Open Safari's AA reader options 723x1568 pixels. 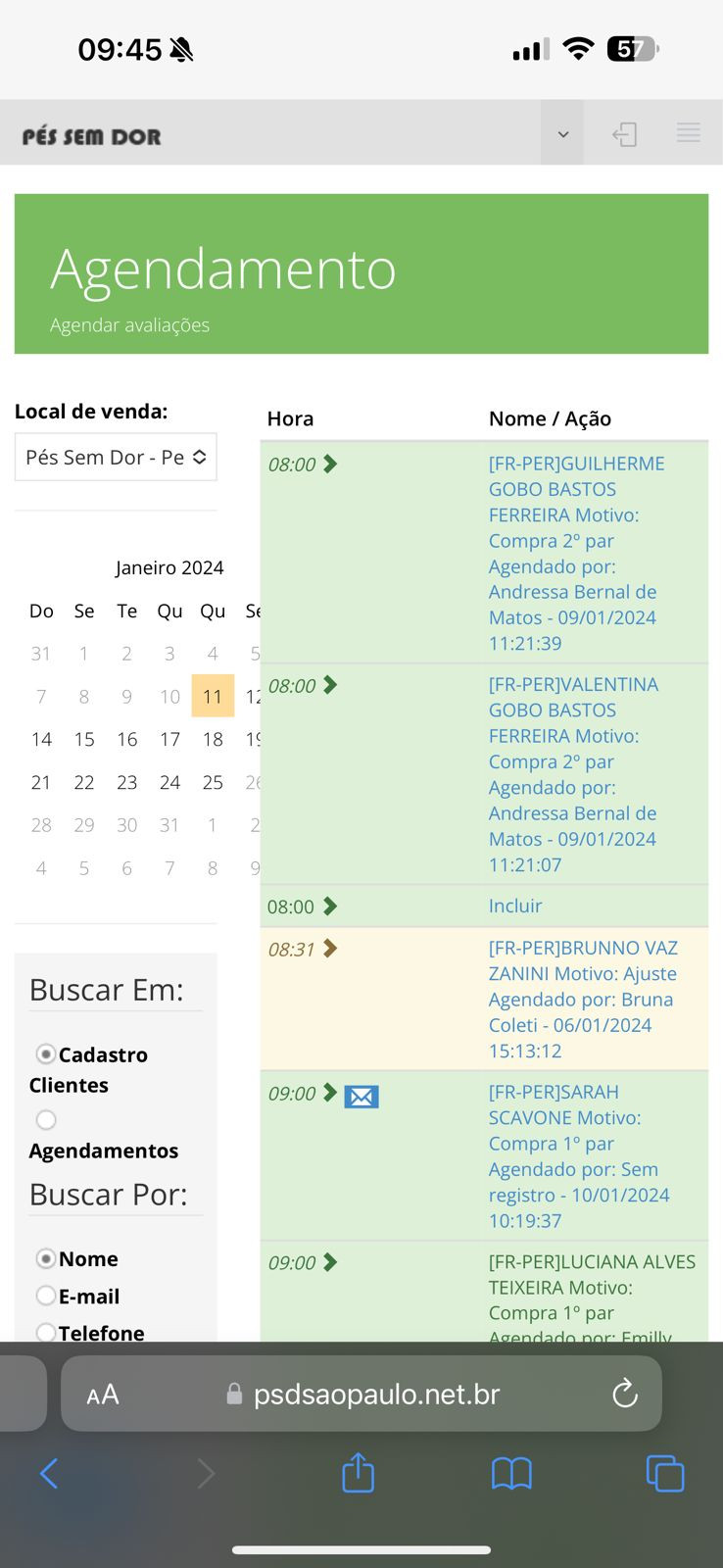103,1395
